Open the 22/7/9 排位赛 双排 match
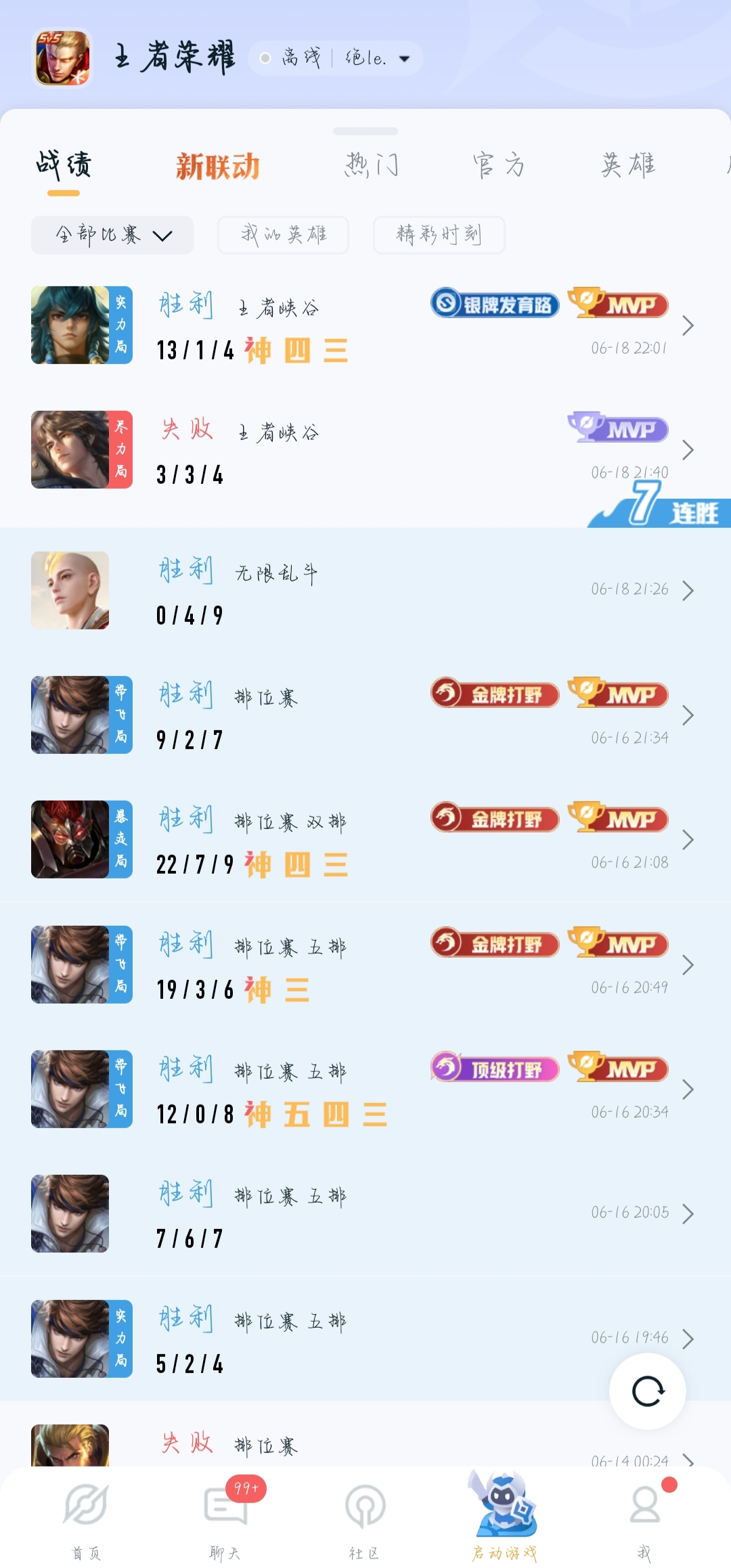The image size is (731, 1568). [x=365, y=841]
